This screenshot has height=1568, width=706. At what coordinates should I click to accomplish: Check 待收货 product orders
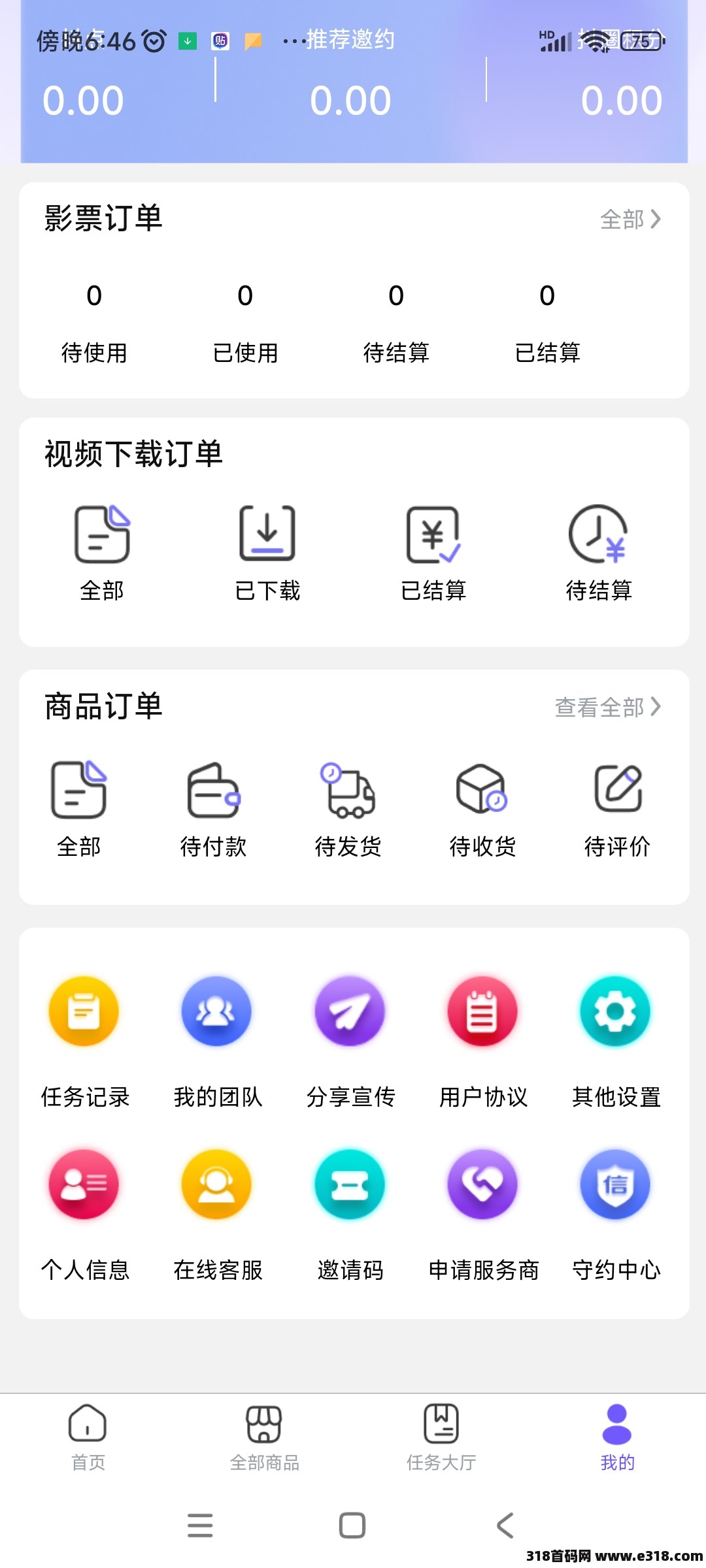[483, 809]
